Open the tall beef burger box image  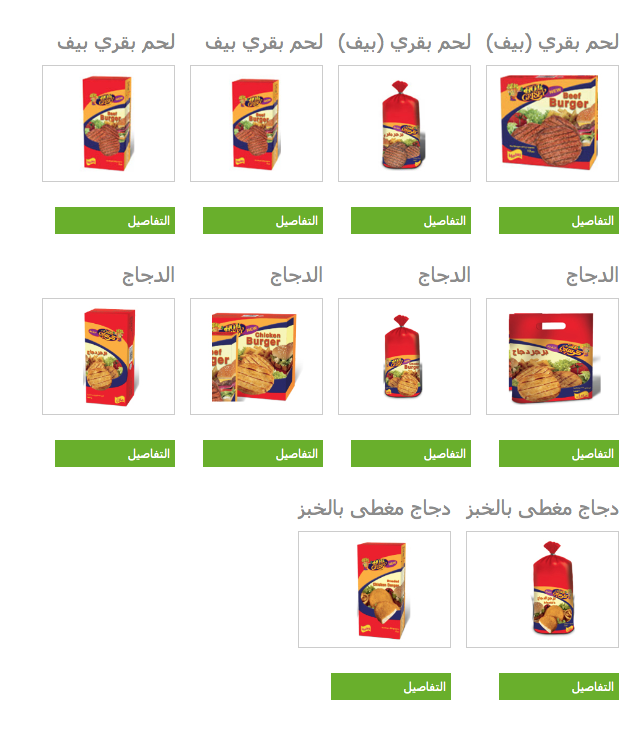click(108, 124)
